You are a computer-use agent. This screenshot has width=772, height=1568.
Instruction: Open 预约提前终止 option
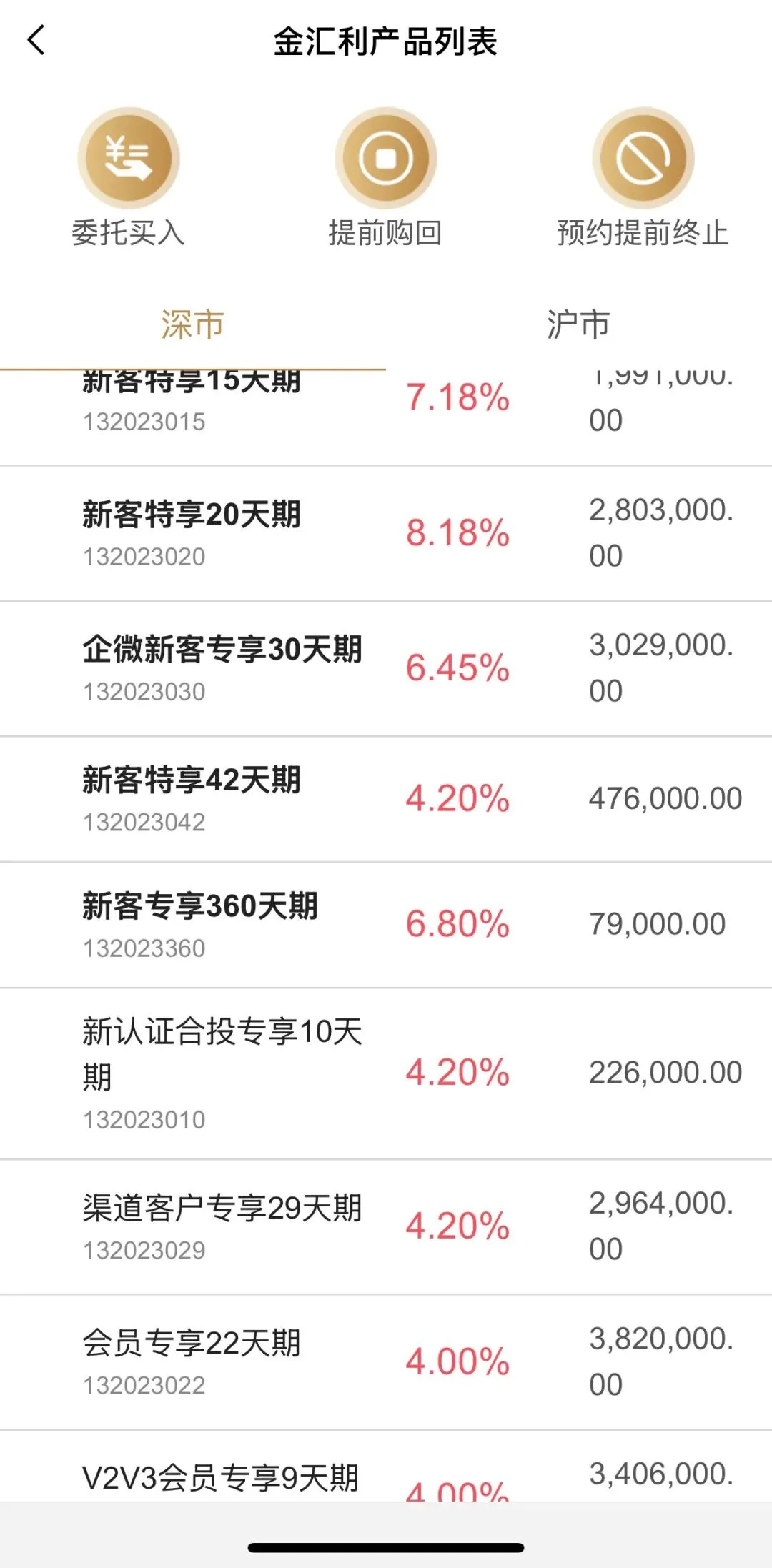coord(643,179)
